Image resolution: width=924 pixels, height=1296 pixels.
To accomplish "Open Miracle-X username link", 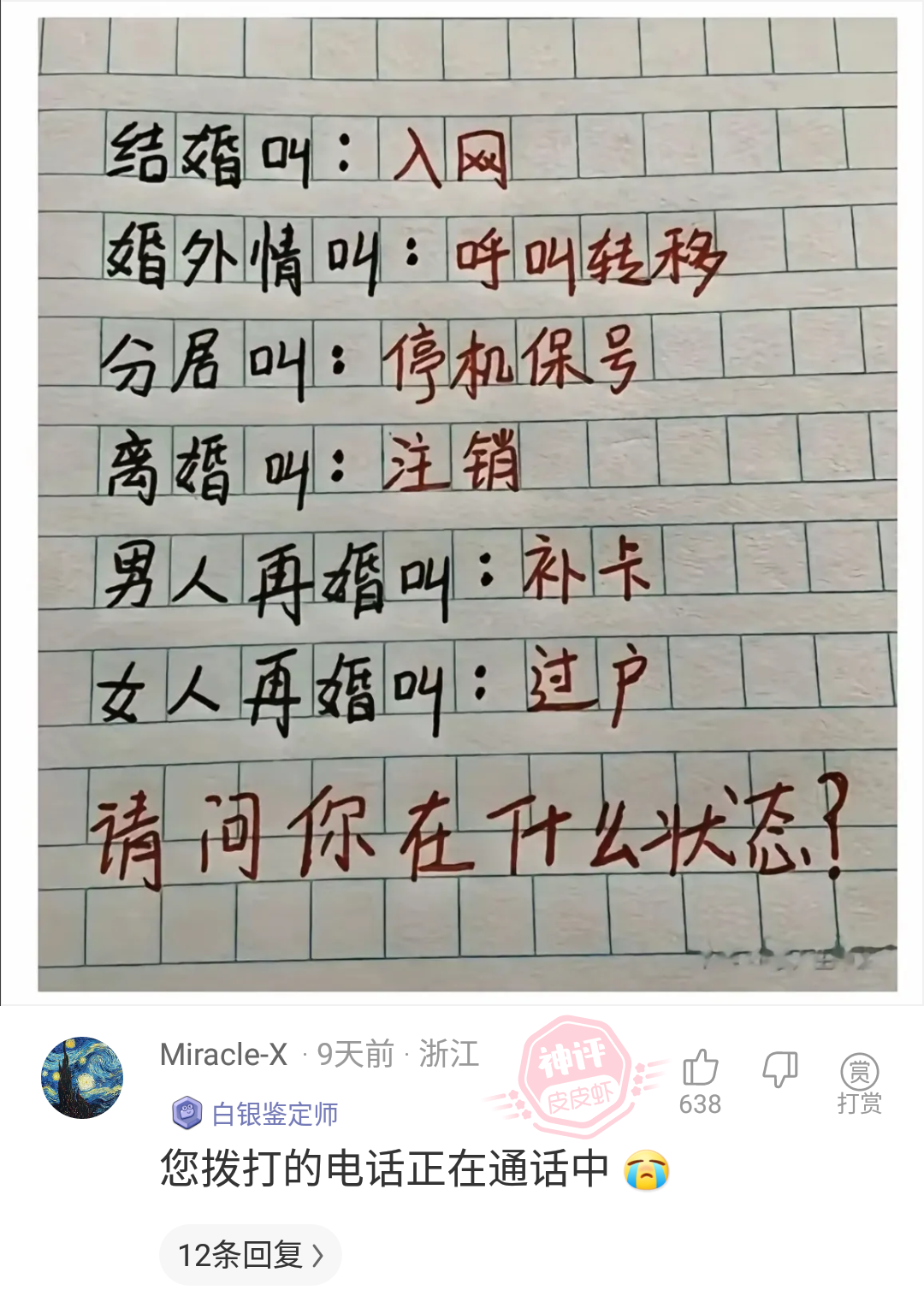I will click(223, 1055).
